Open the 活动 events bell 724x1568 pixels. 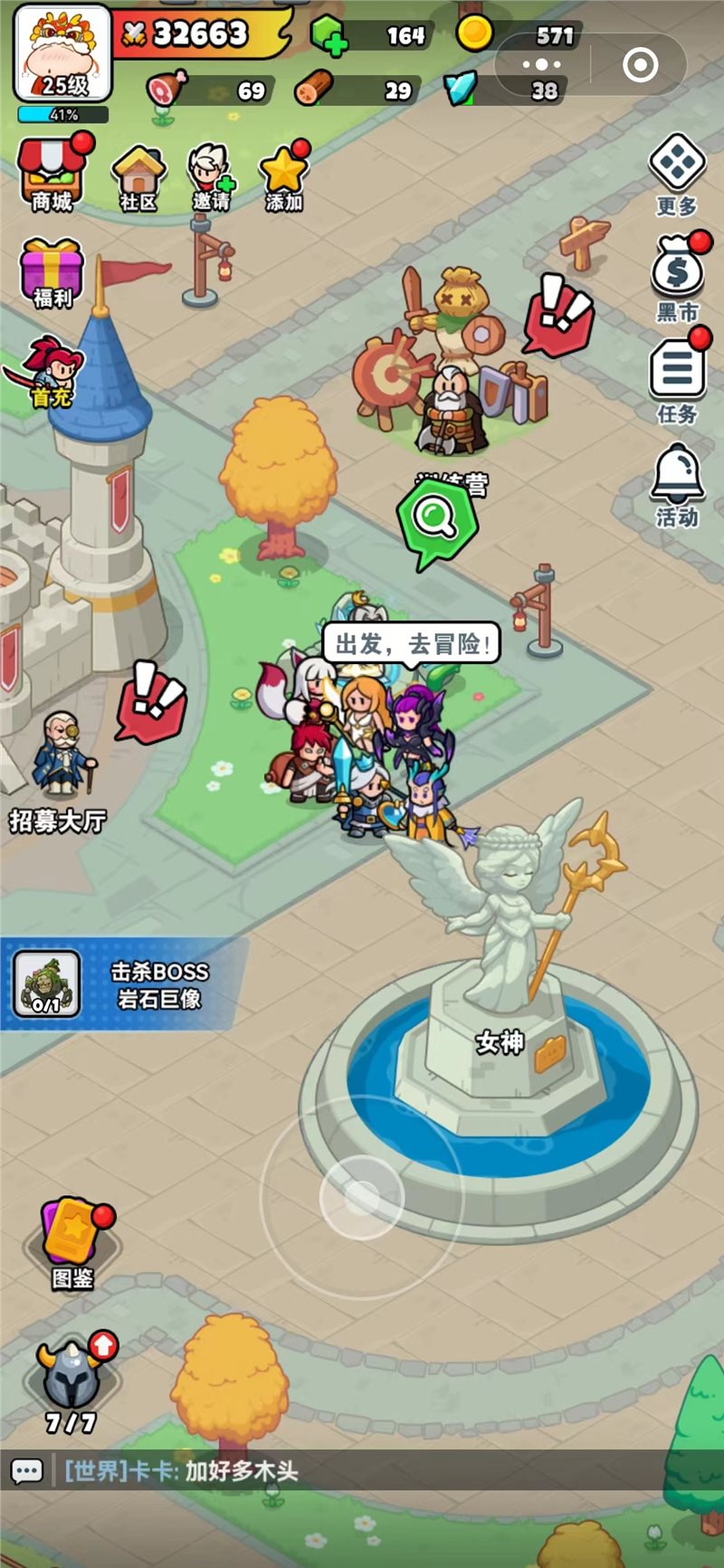pyautogui.click(x=677, y=483)
